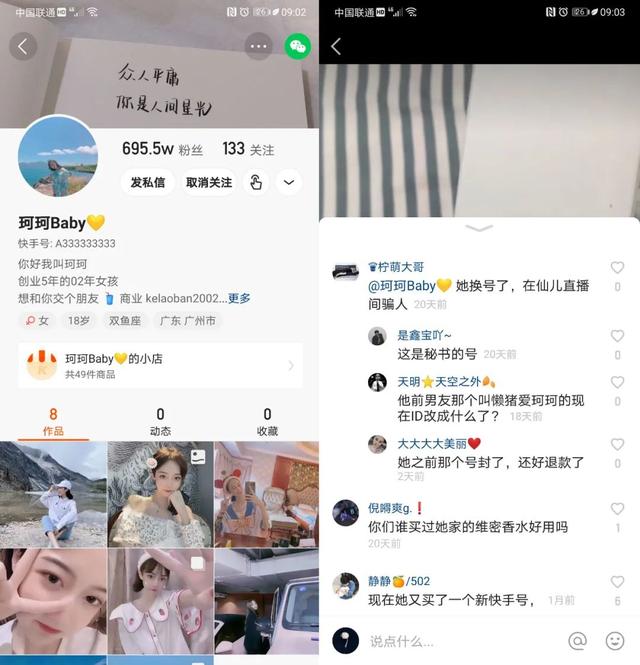View the 695.5w 粉丝 followers list
Image resolution: width=640 pixels, height=665 pixels.
click(162, 149)
